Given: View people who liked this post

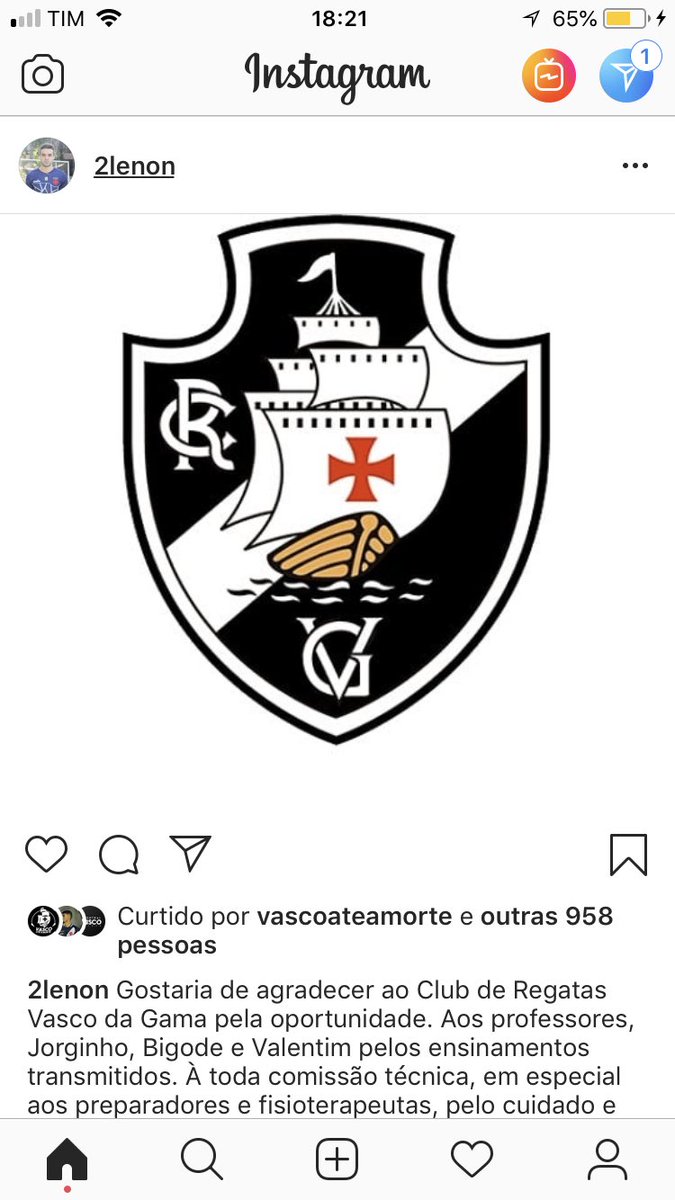Looking at the screenshot, I should [x=546, y=916].
